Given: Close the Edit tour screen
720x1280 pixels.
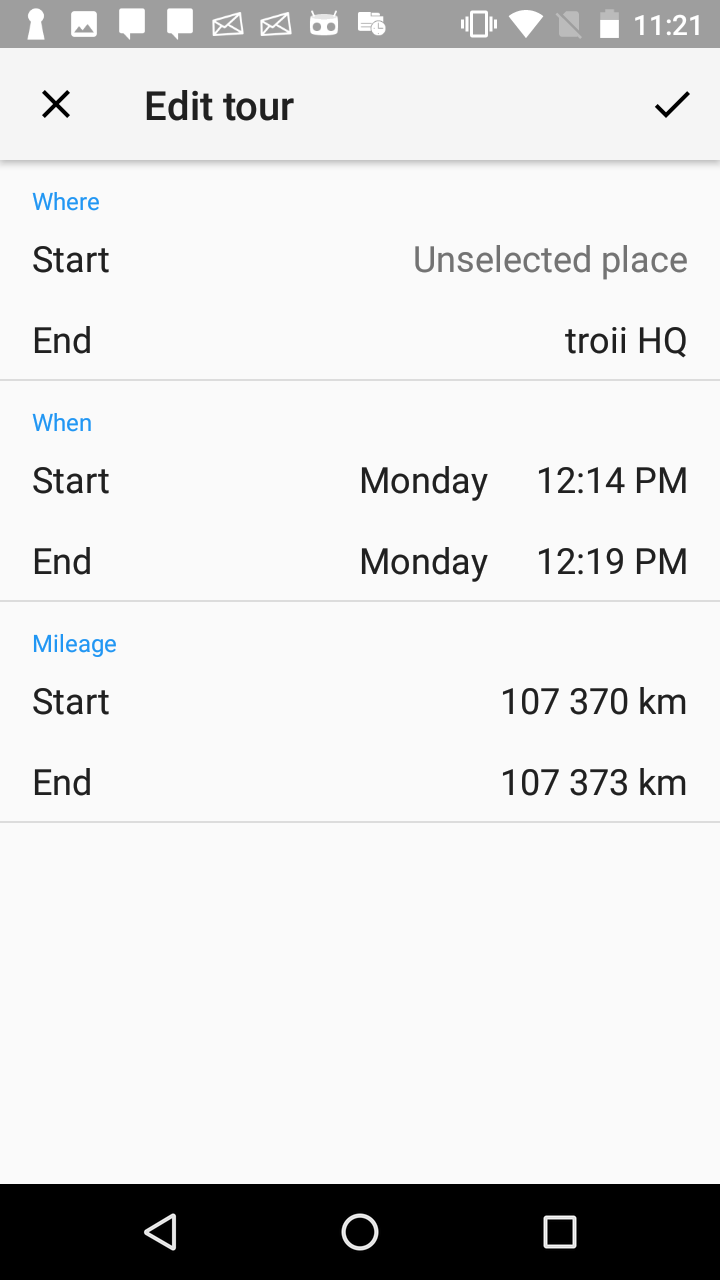Looking at the screenshot, I should [x=56, y=105].
